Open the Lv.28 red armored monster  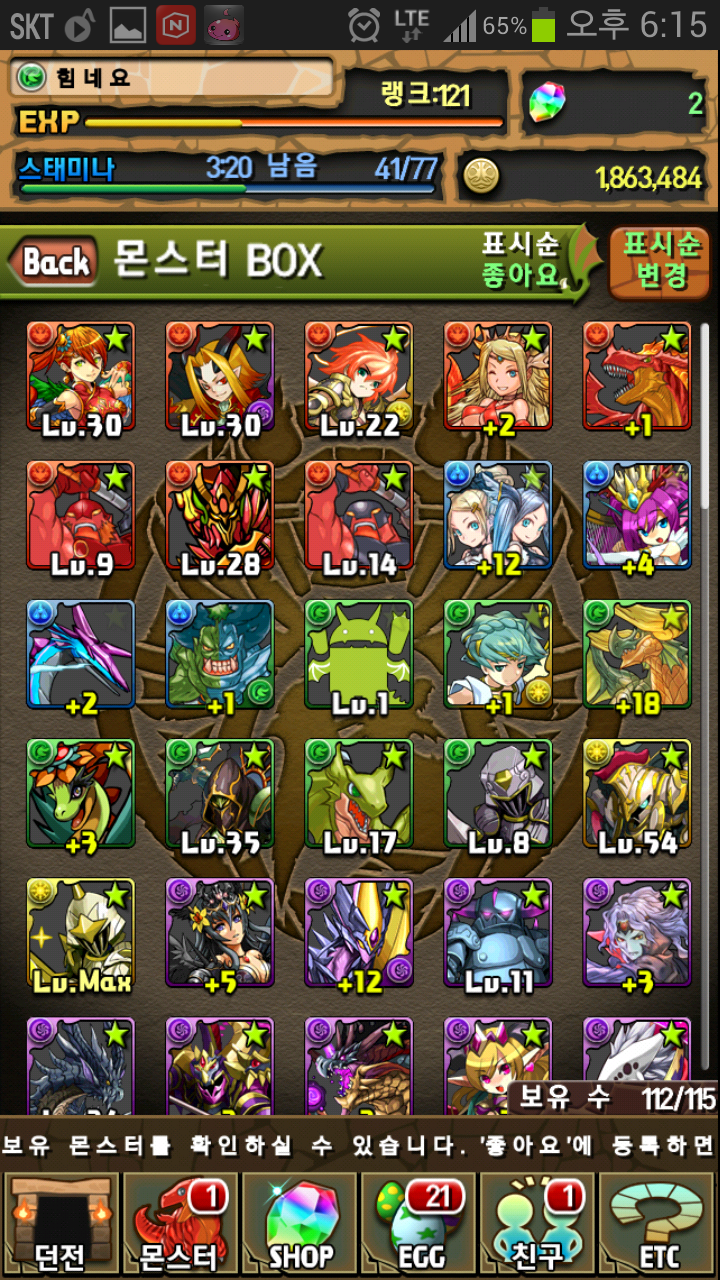(219, 514)
